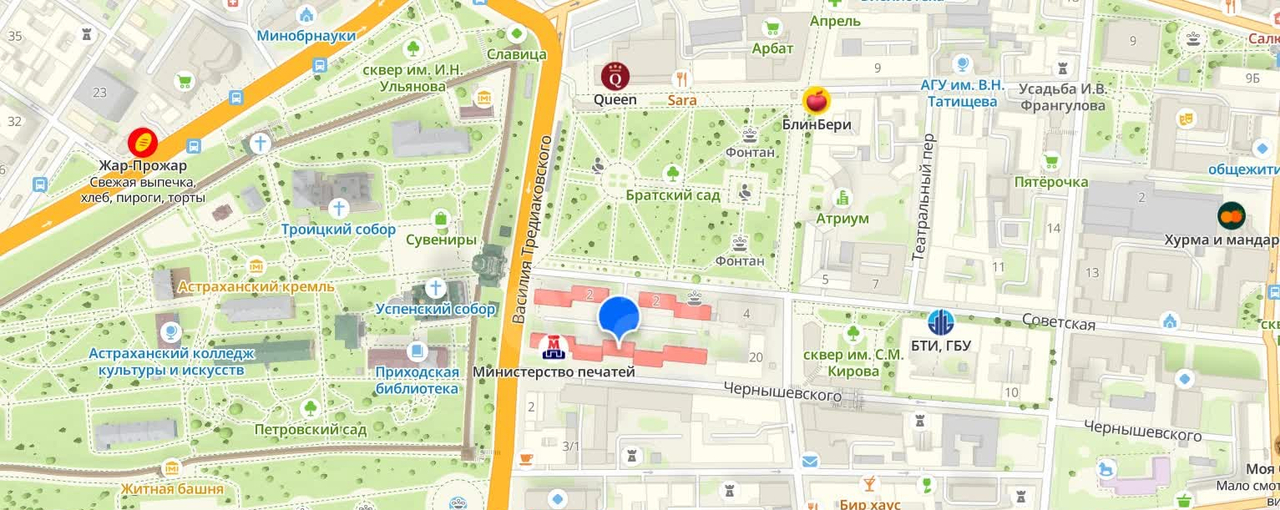
Task: Open the Минобрнауки marker
Action: (x=306, y=15)
